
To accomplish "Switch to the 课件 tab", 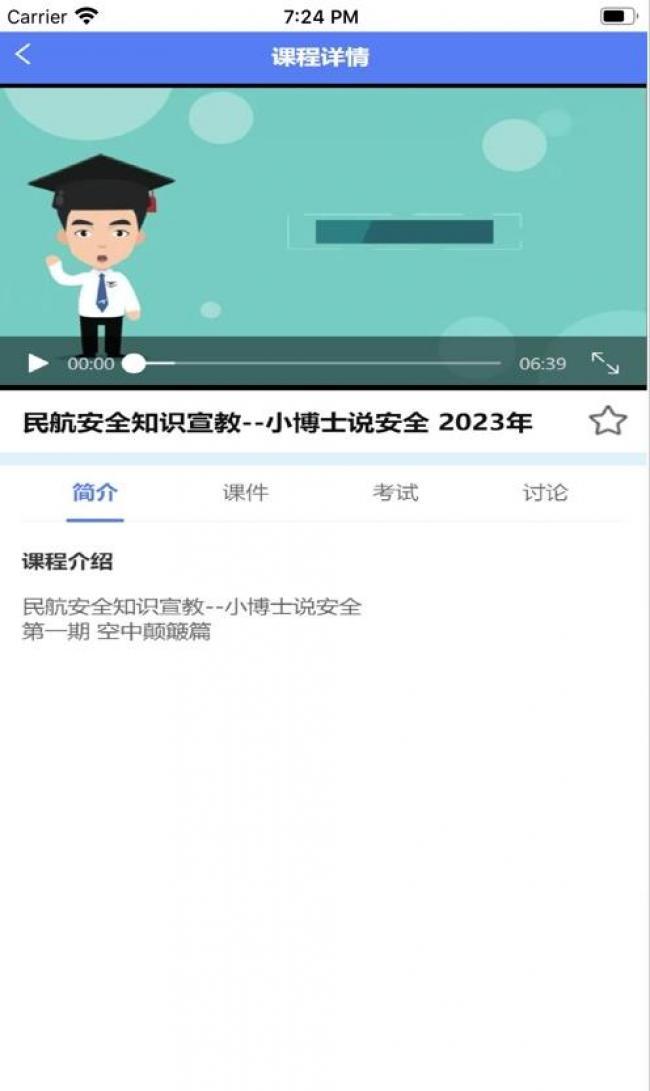I will 245,492.
